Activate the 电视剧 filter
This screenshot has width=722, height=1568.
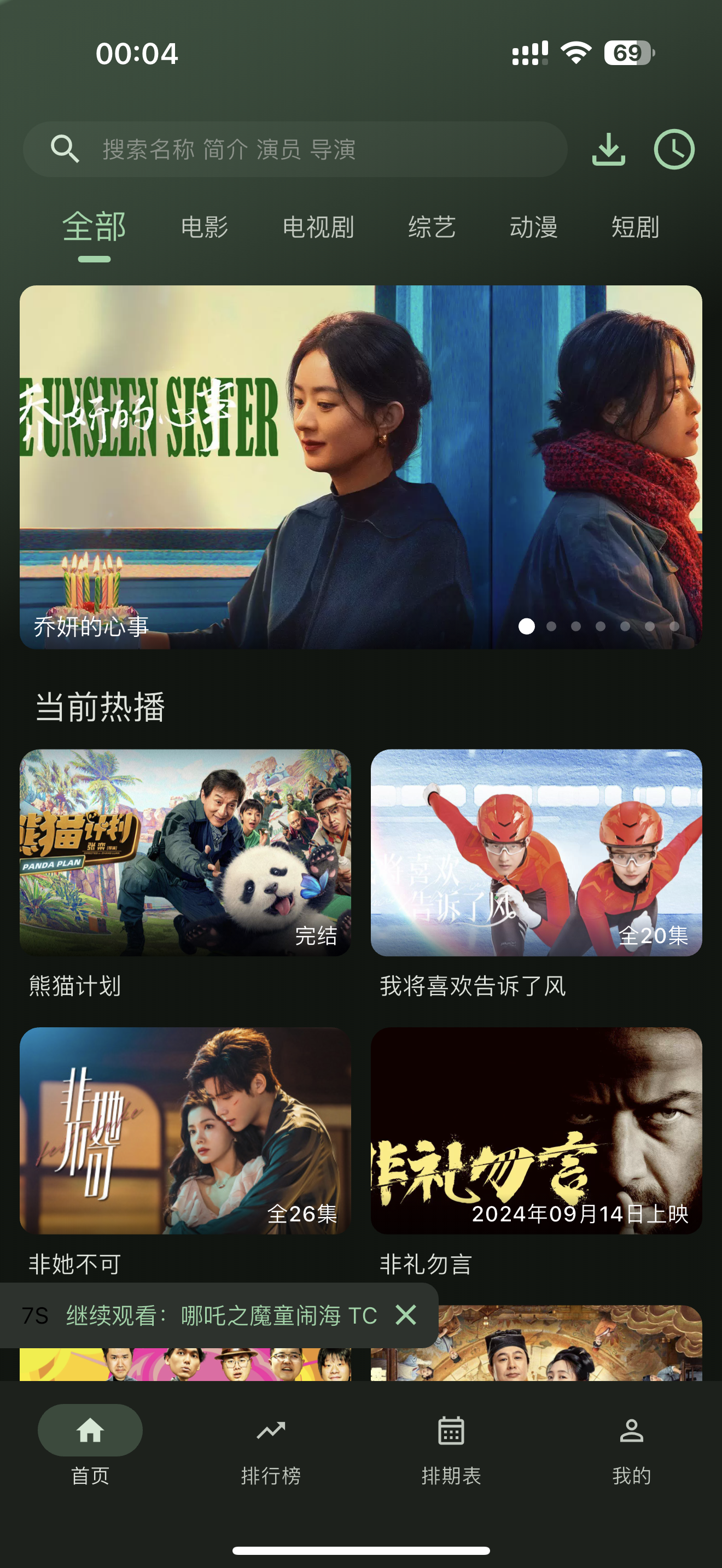coord(319,227)
